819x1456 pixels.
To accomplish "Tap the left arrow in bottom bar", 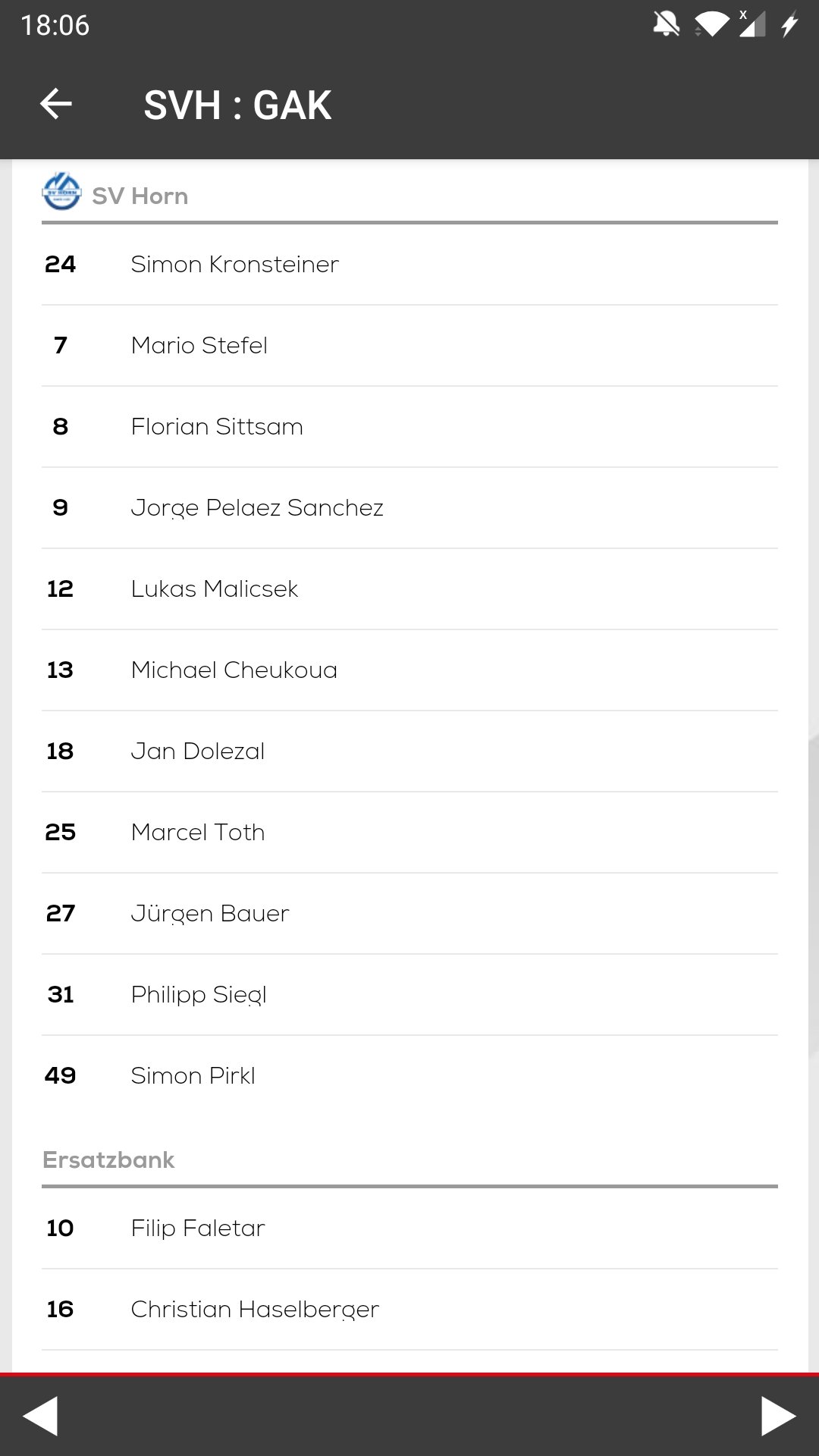I will point(40,1416).
